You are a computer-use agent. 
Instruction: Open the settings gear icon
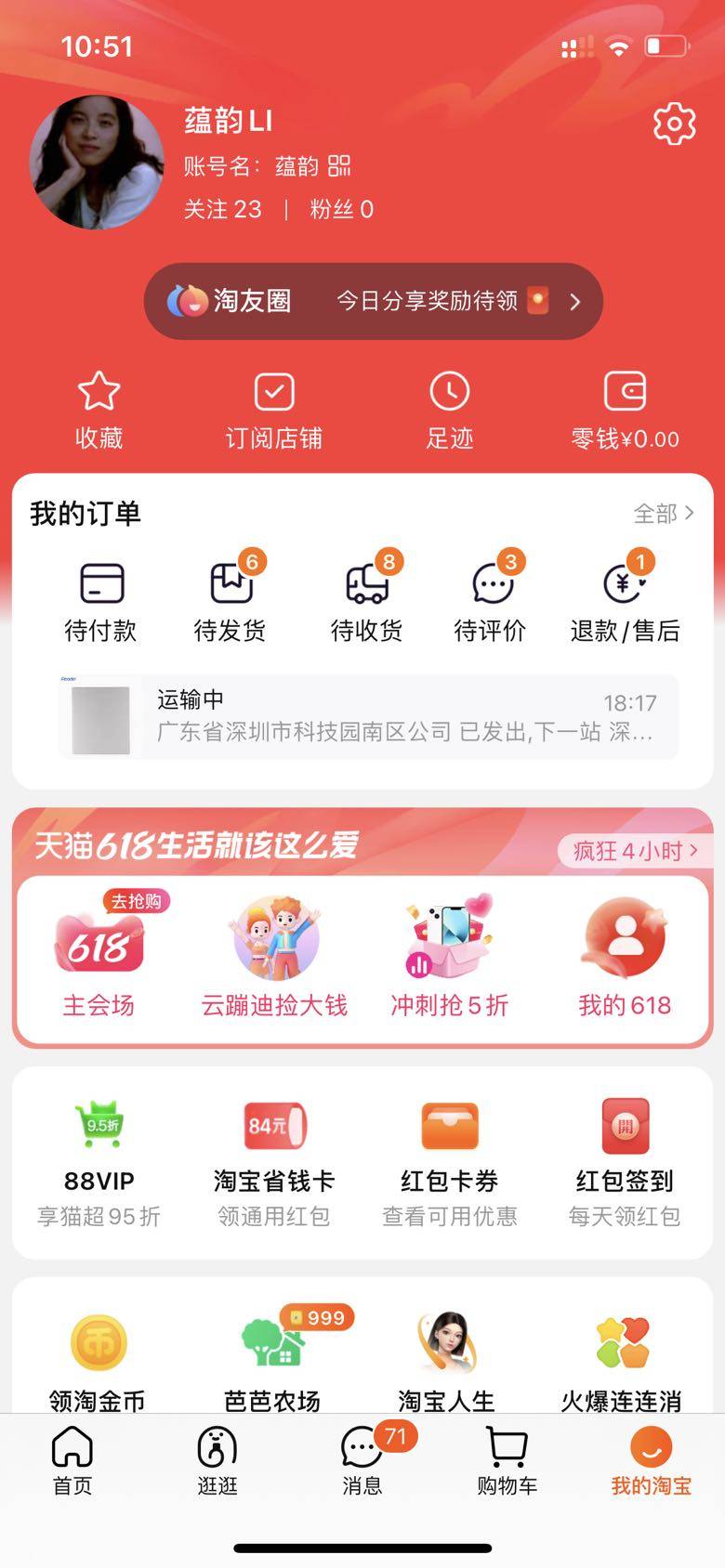point(674,124)
